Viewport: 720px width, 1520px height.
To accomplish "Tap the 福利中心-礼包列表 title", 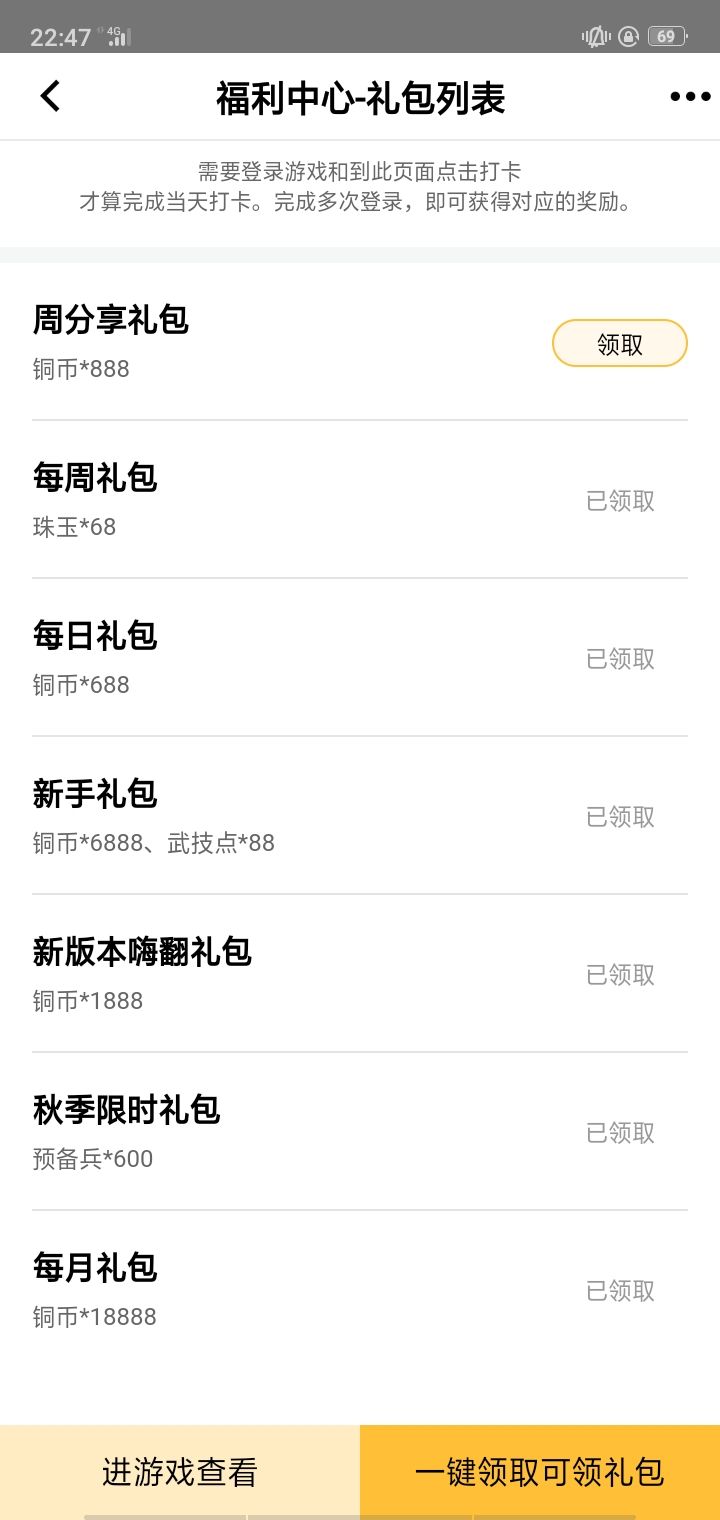I will tap(360, 96).
